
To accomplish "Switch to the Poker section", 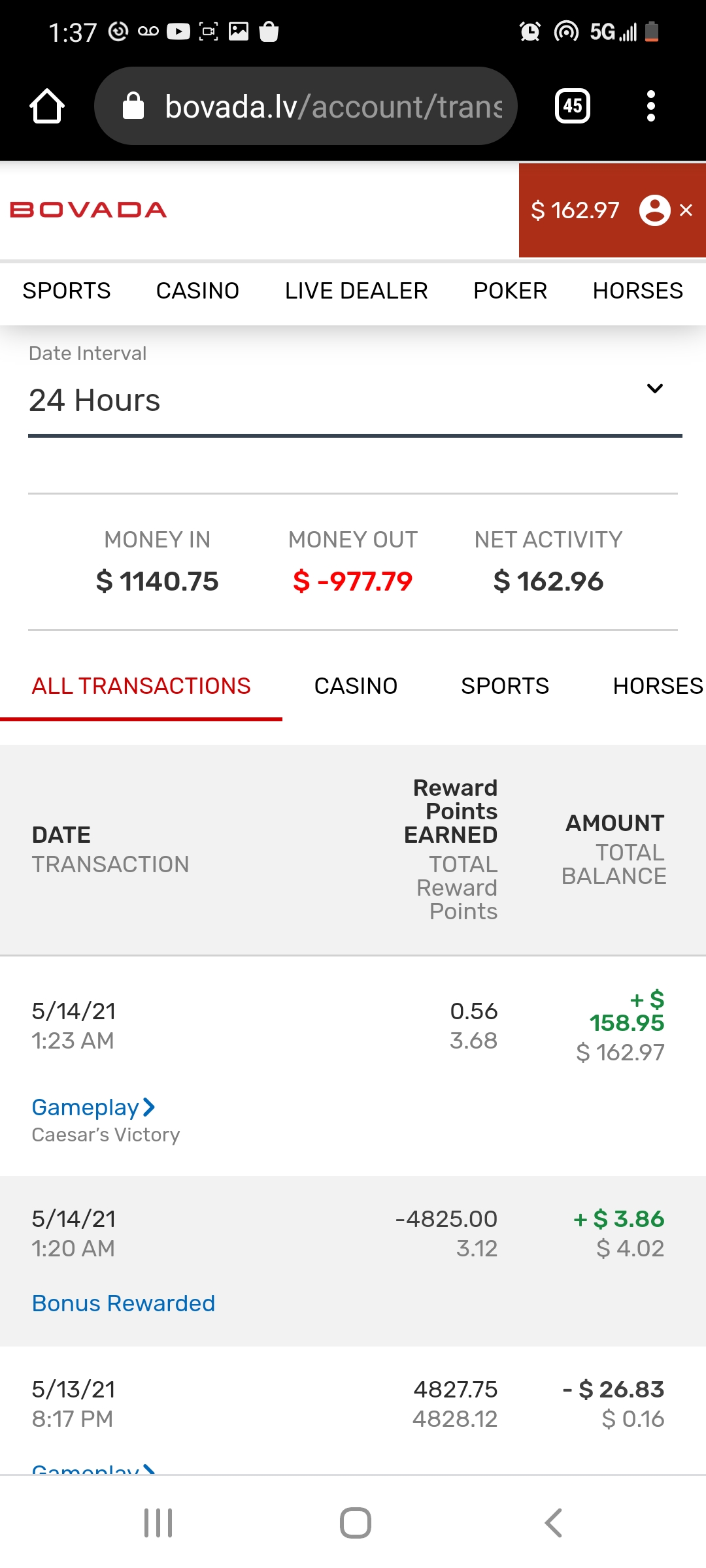I will (x=510, y=291).
